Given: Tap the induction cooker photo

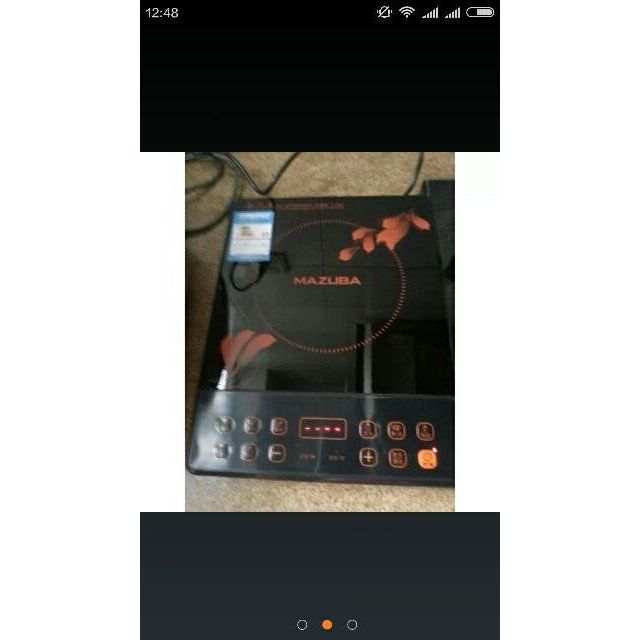Looking at the screenshot, I should [320, 332].
